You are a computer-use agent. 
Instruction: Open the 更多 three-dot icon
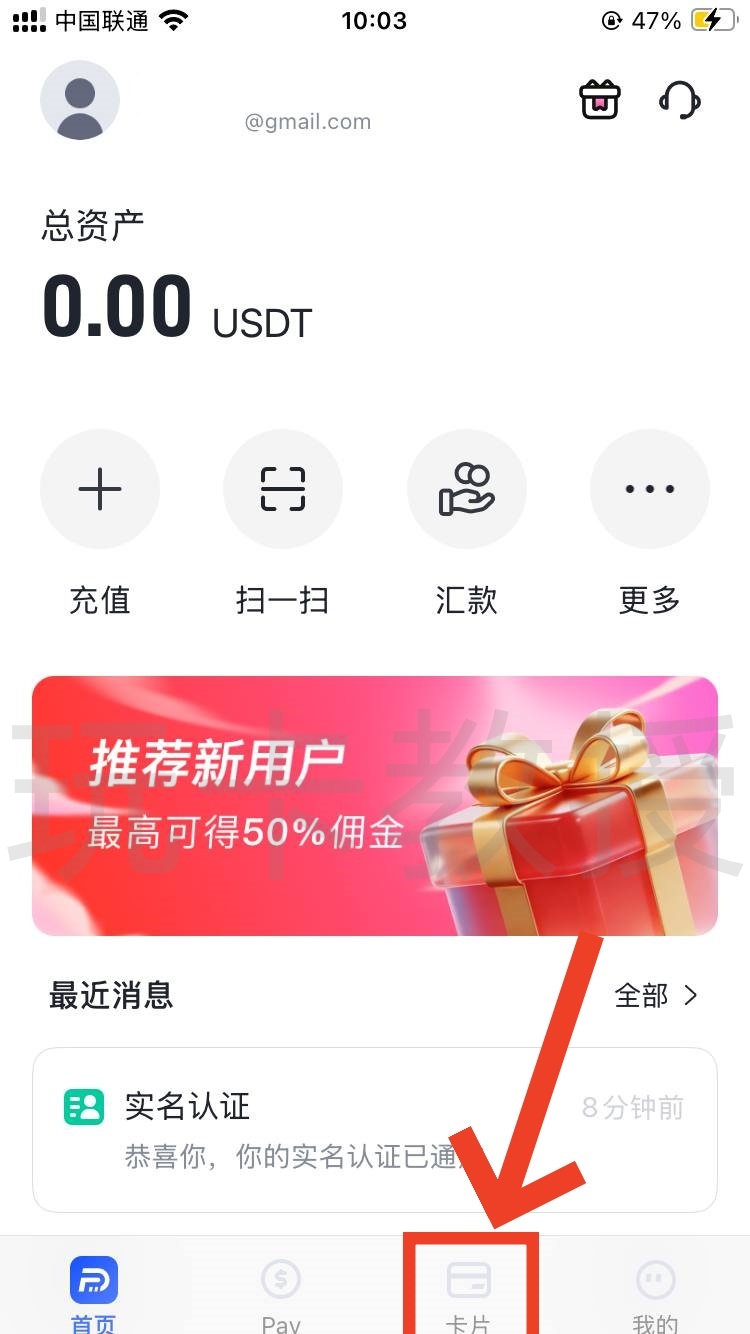649,489
